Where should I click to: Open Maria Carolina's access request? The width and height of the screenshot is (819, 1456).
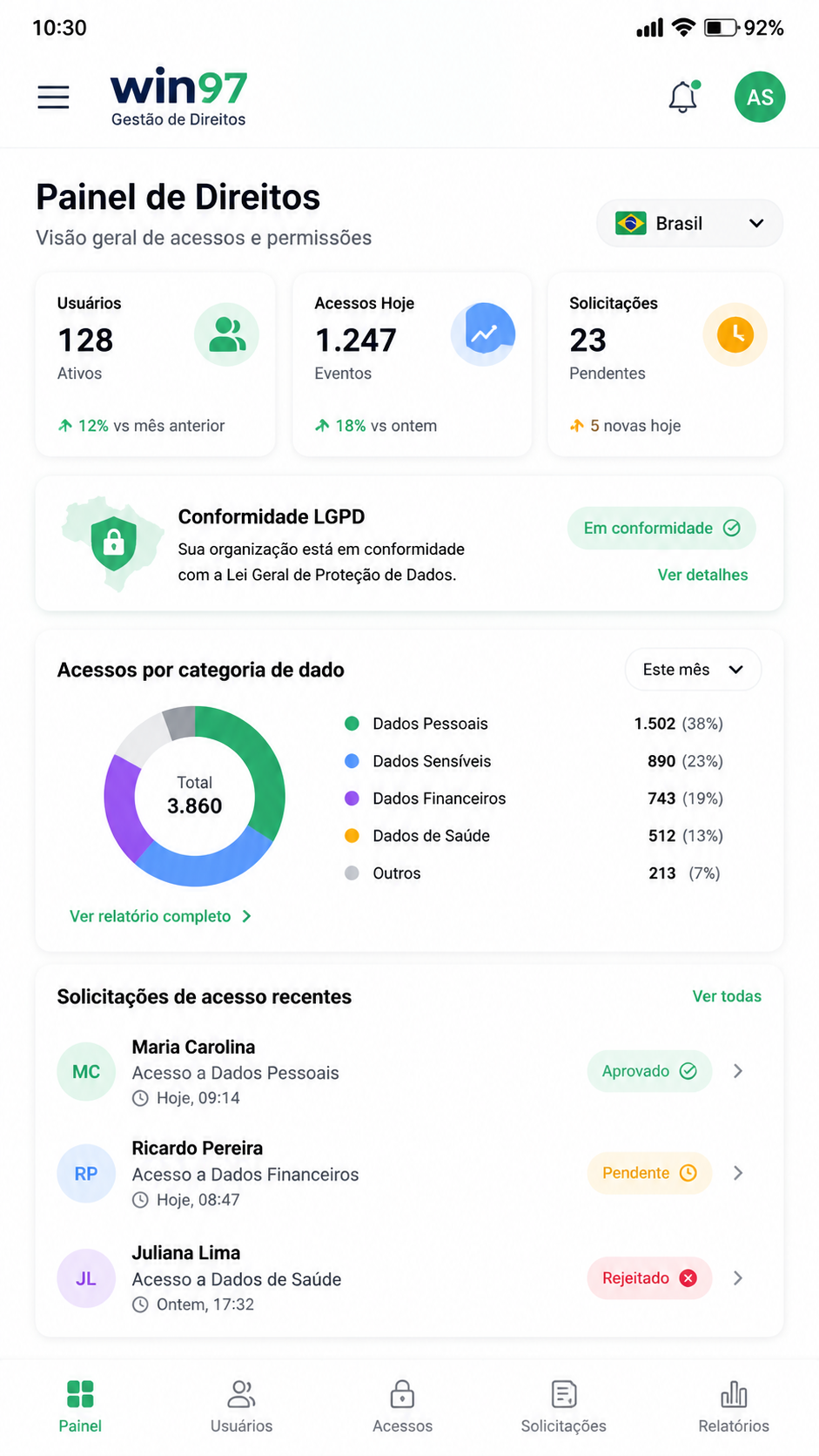tap(409, 1072)
